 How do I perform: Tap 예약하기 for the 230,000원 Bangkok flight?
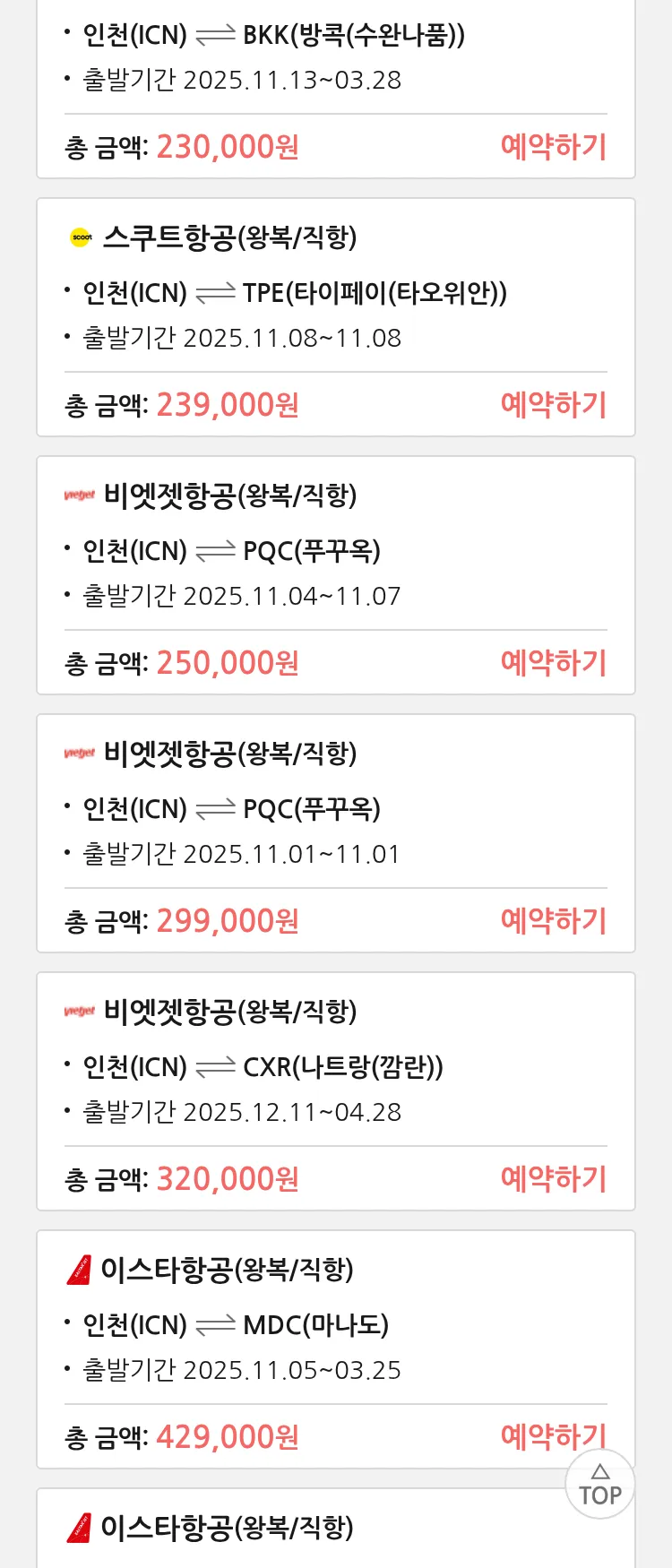click(553, 147)
